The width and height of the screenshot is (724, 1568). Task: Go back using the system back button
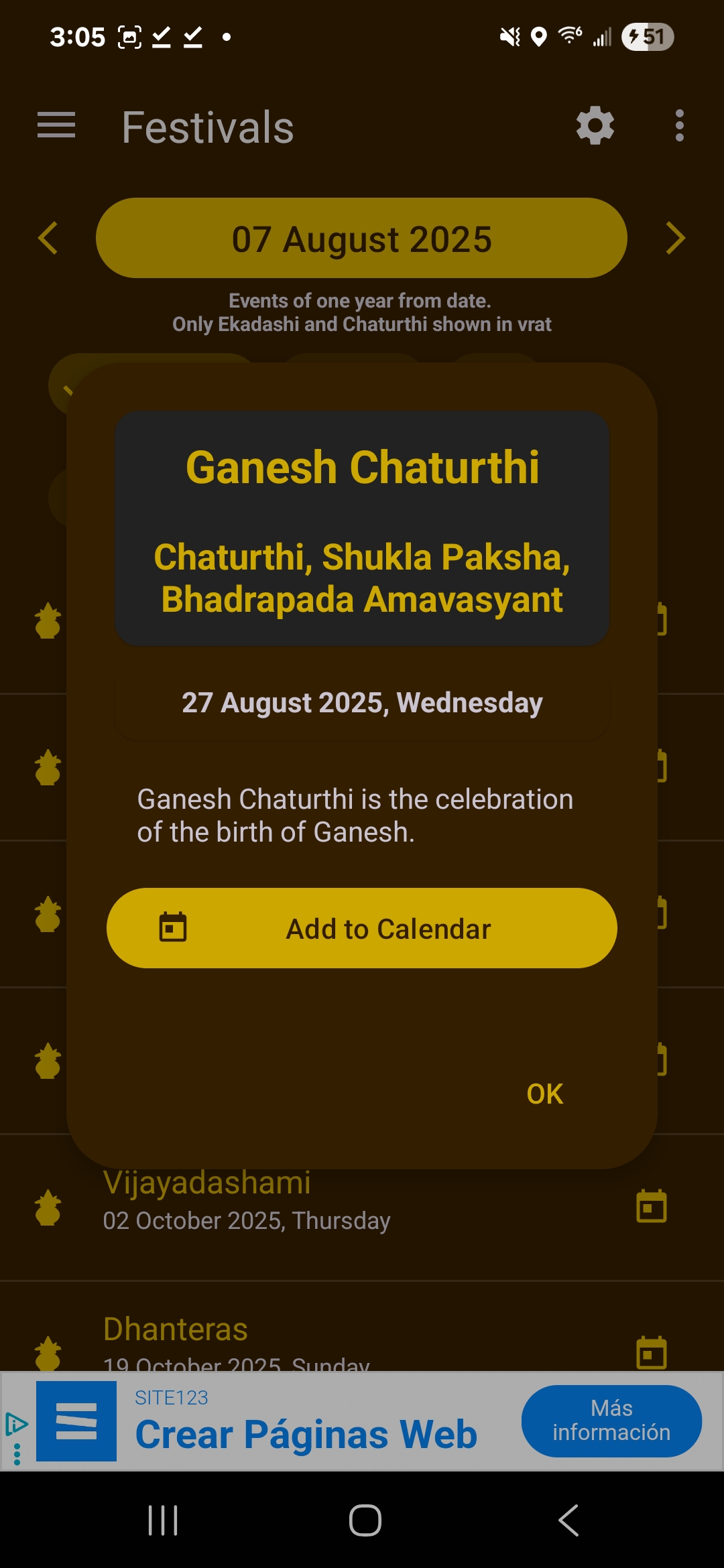(568, 1520)
